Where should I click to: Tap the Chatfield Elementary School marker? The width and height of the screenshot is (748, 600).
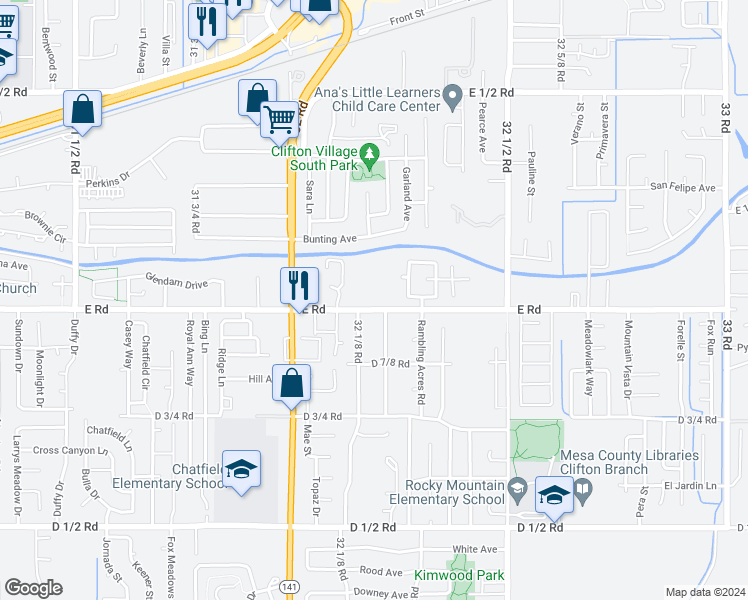pos(240,471)
